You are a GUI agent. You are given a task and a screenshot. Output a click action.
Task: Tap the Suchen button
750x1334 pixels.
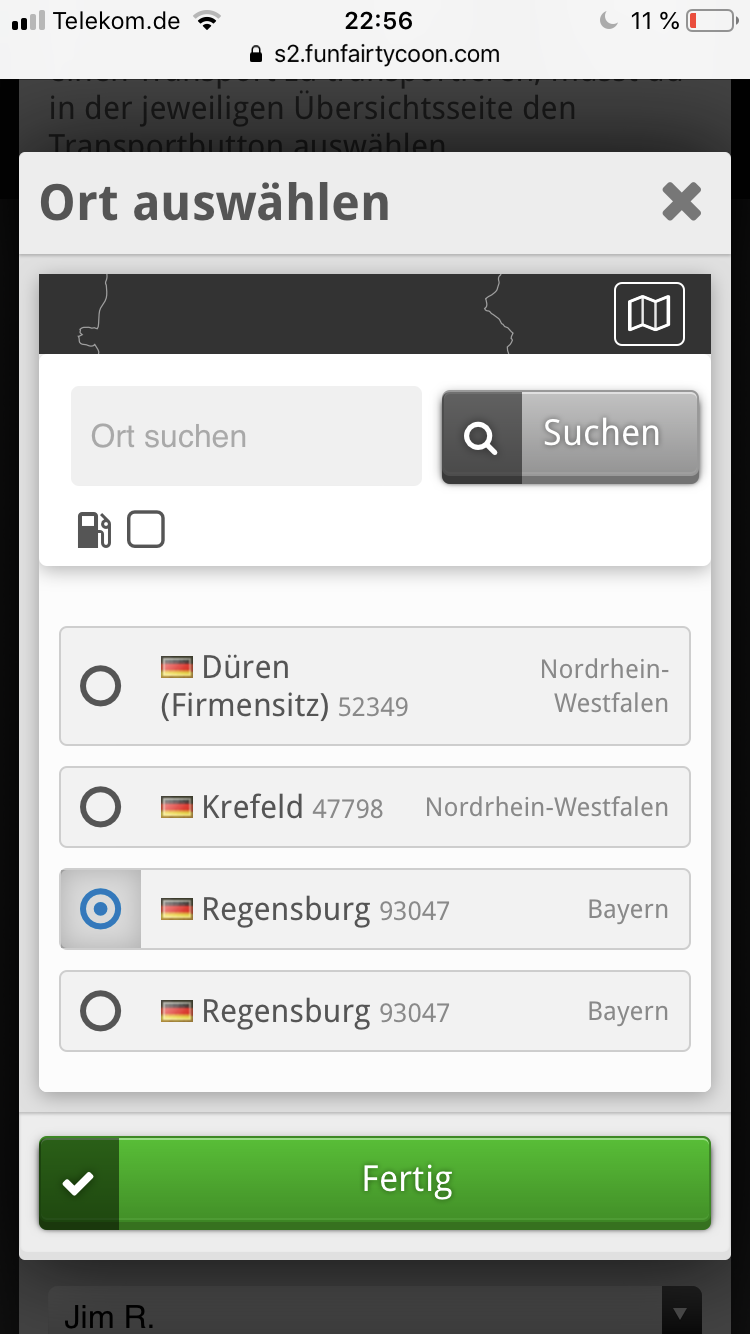570,436
